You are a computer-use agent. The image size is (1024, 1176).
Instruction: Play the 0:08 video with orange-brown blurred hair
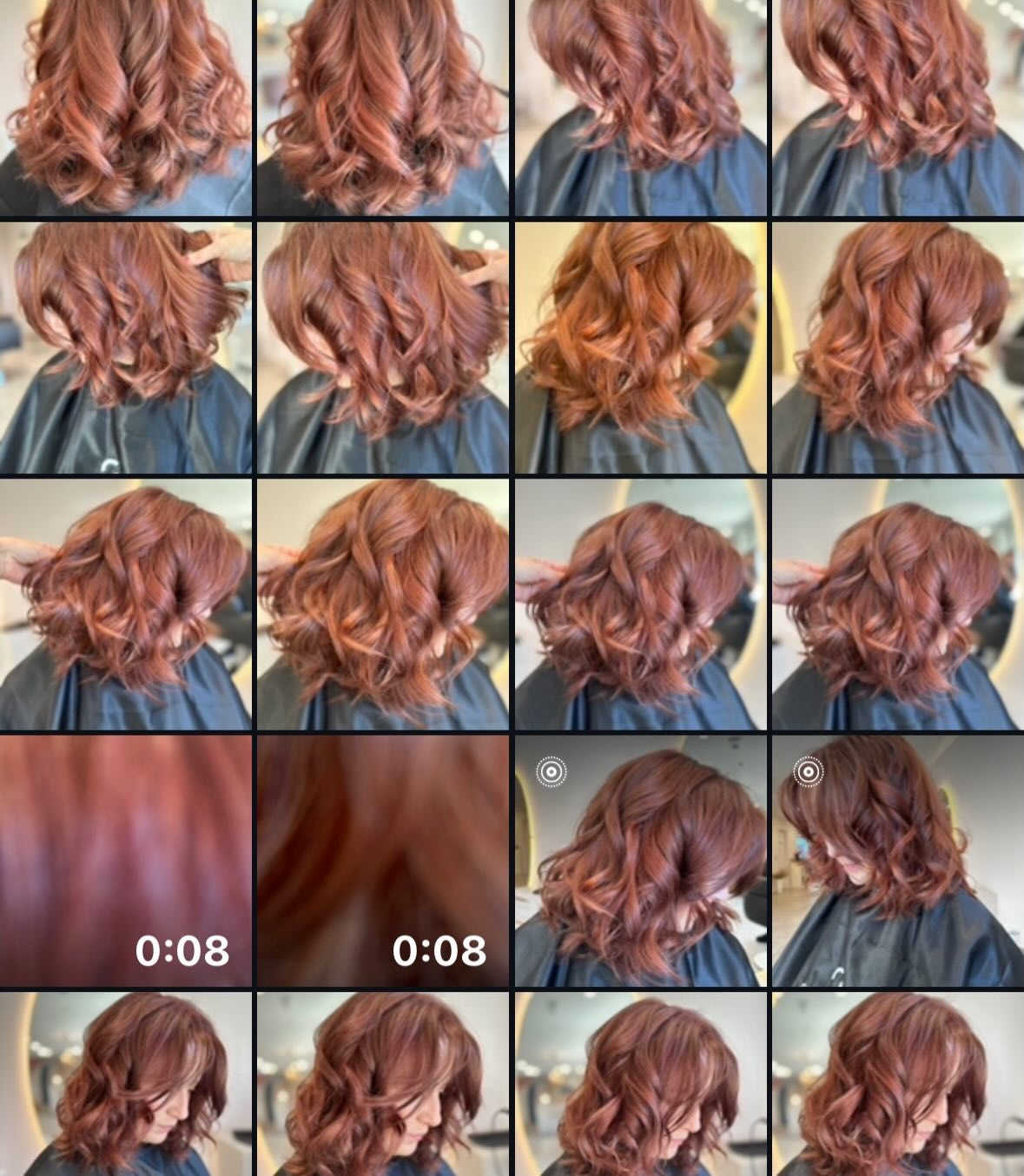[x=382, y=860]
